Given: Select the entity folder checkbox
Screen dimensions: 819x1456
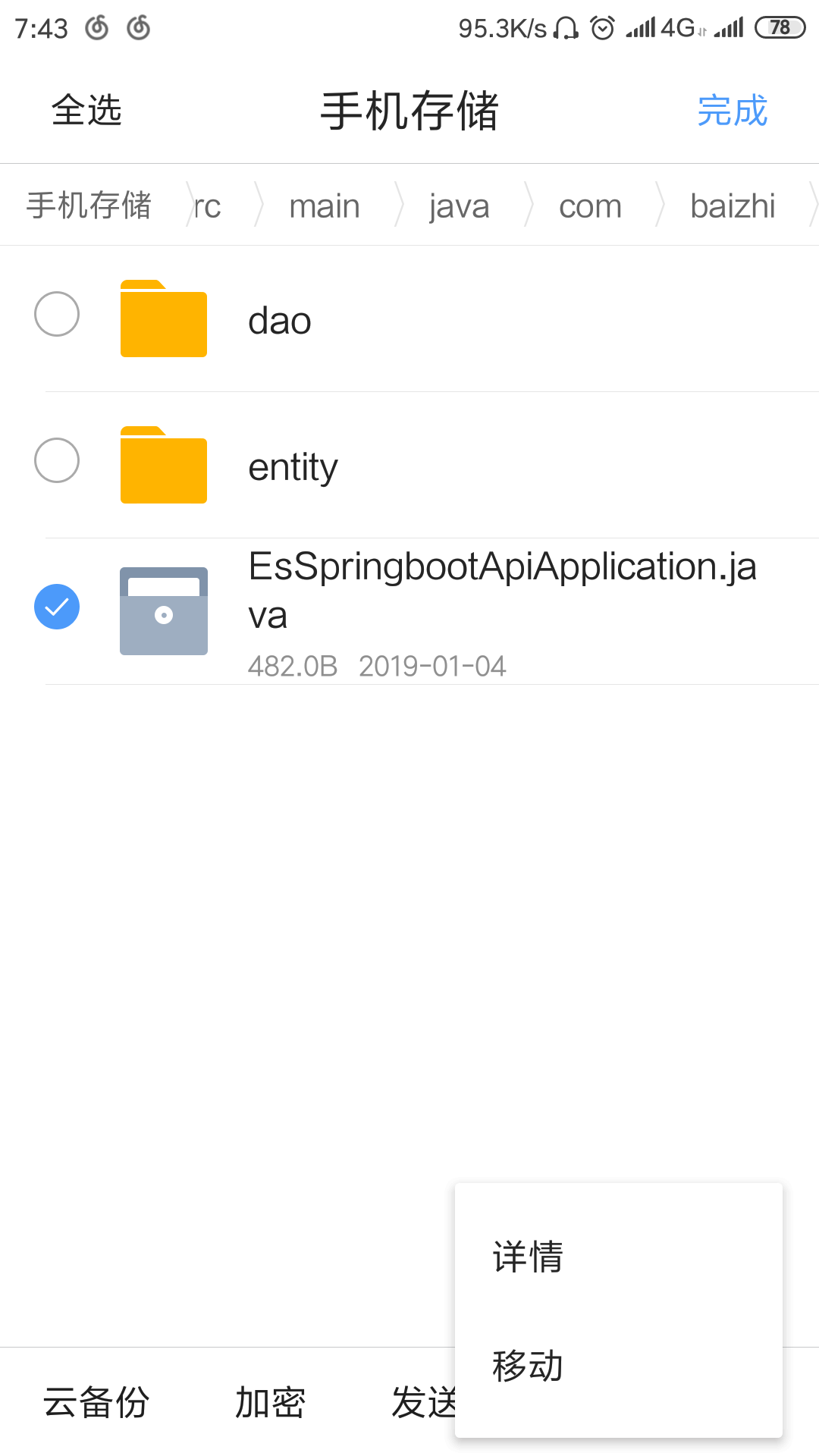Looking at the screenshot, I should (57, 460).
